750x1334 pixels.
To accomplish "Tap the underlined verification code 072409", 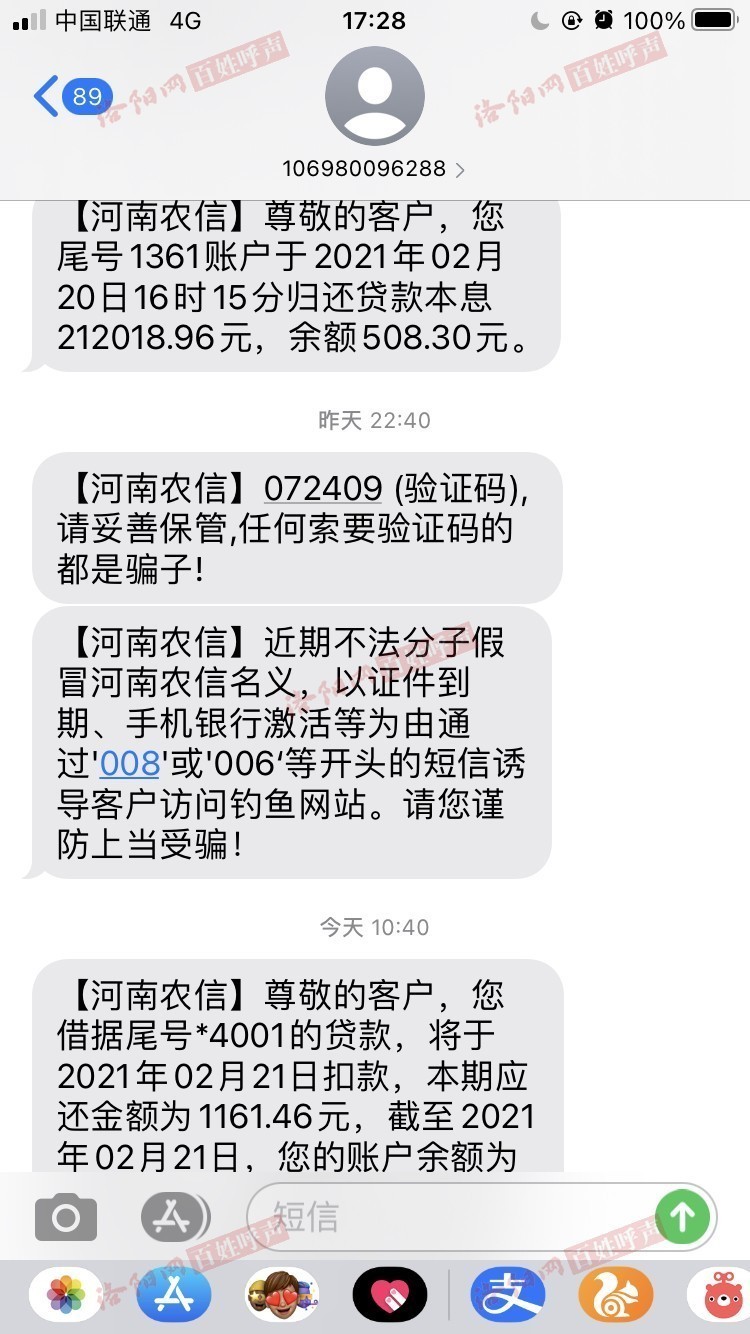I will pyautogui.click(x=323, y=488).
